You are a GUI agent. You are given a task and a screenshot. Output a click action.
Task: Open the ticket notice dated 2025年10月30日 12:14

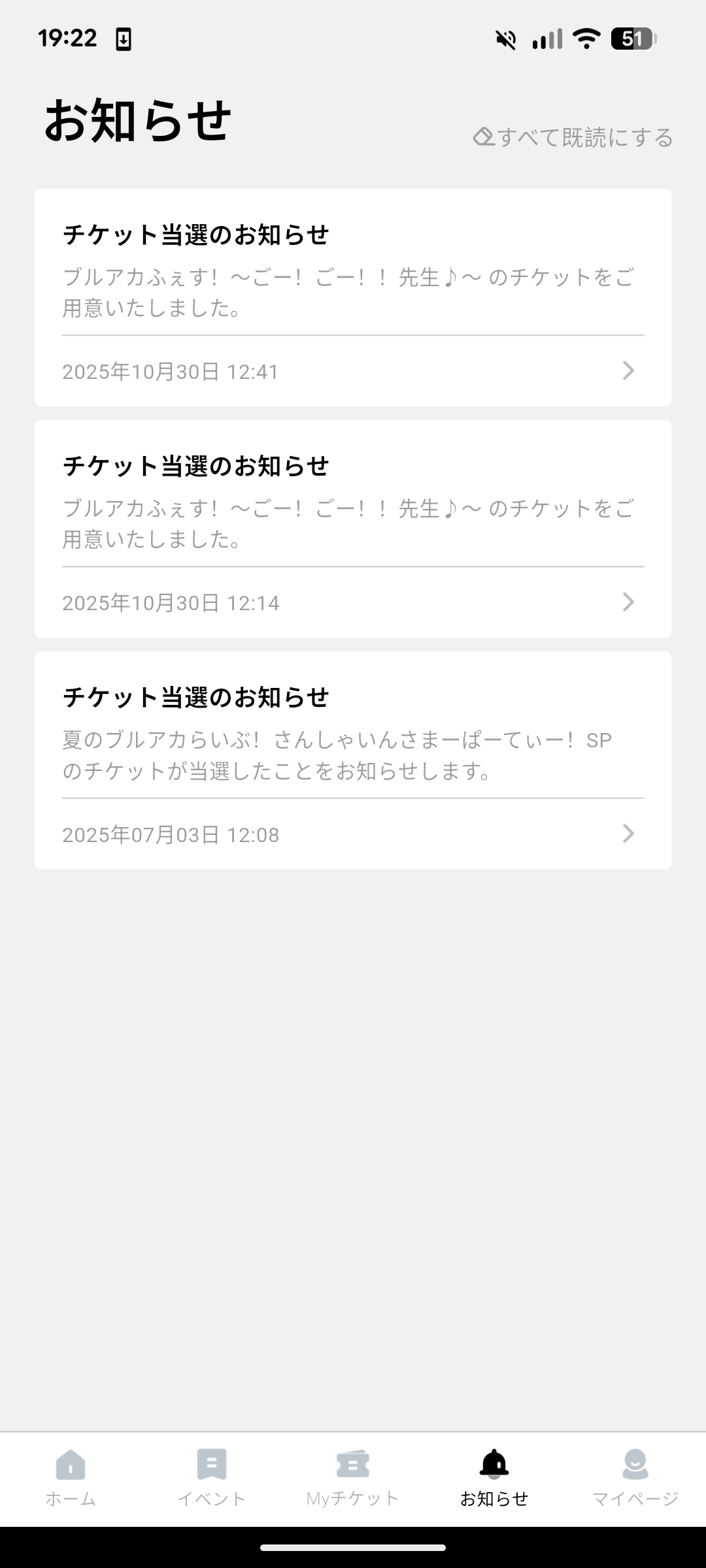coord(353,529)
